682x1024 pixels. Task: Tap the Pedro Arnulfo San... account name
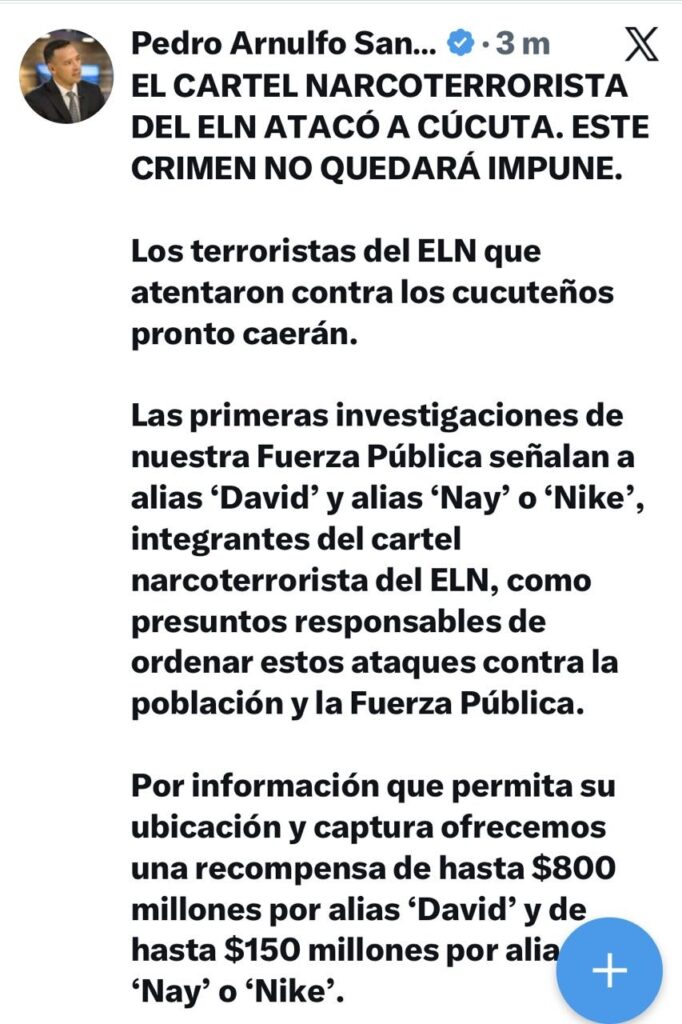284,44
